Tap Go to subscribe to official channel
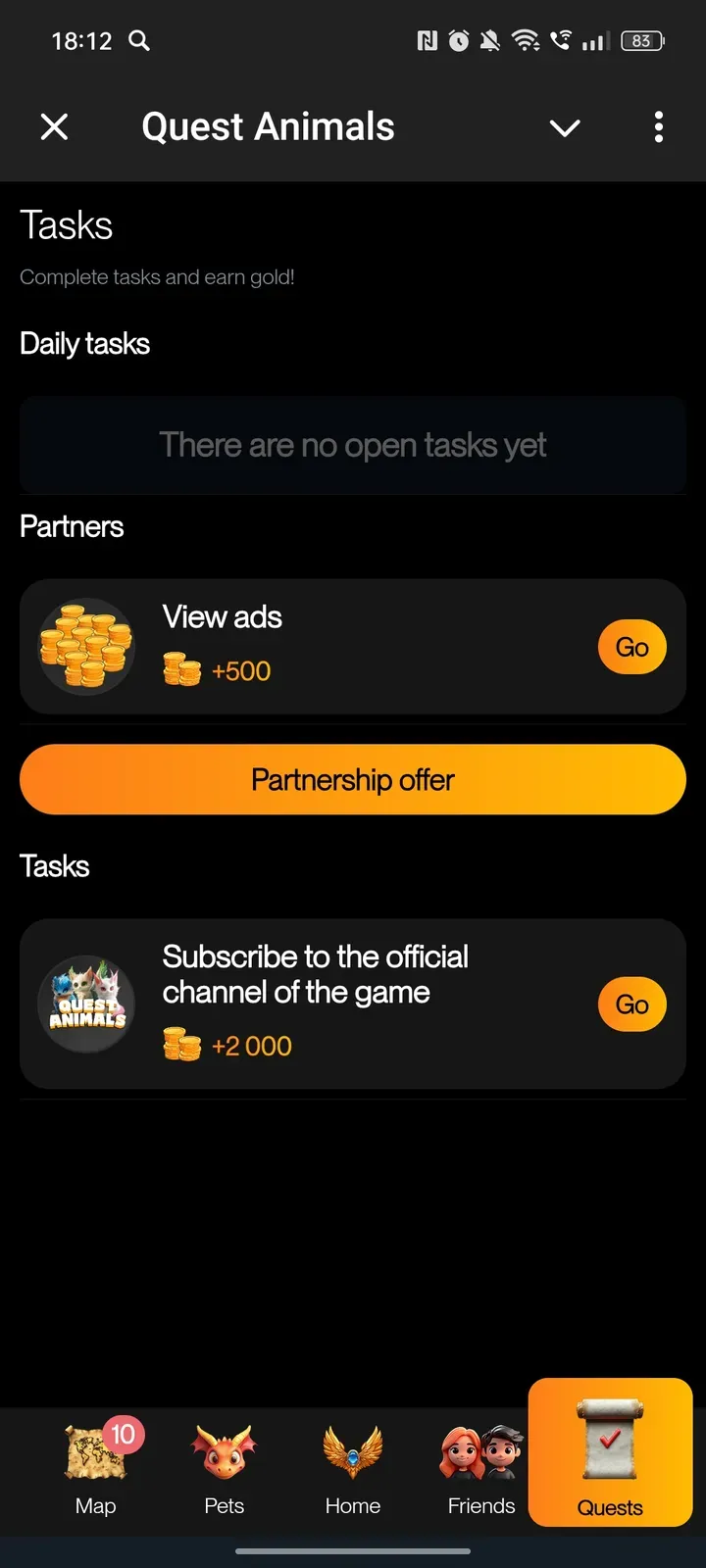706x1568 pixels. [632, 1004]
